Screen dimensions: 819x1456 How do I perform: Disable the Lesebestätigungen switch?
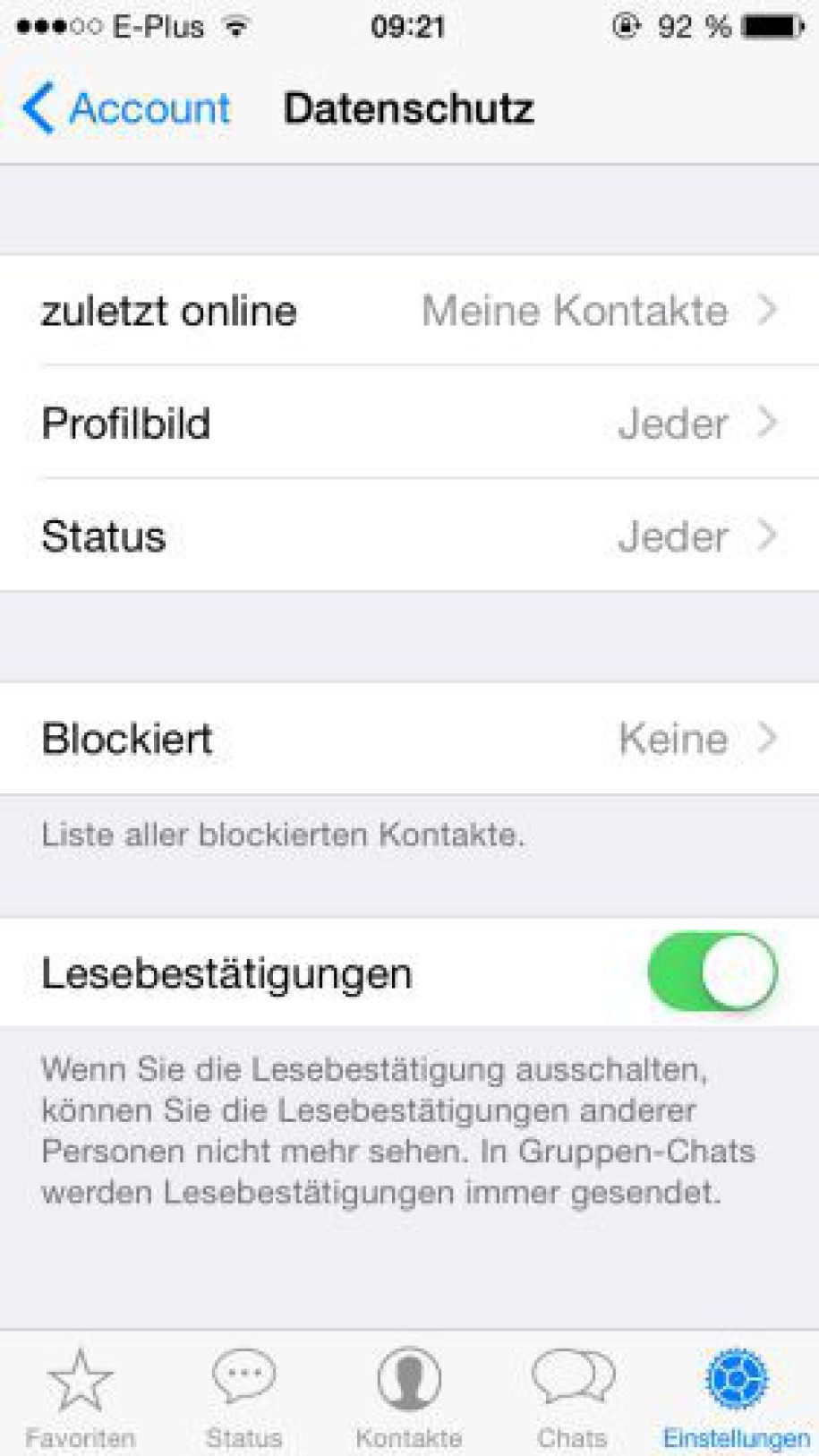pos(712,972)
